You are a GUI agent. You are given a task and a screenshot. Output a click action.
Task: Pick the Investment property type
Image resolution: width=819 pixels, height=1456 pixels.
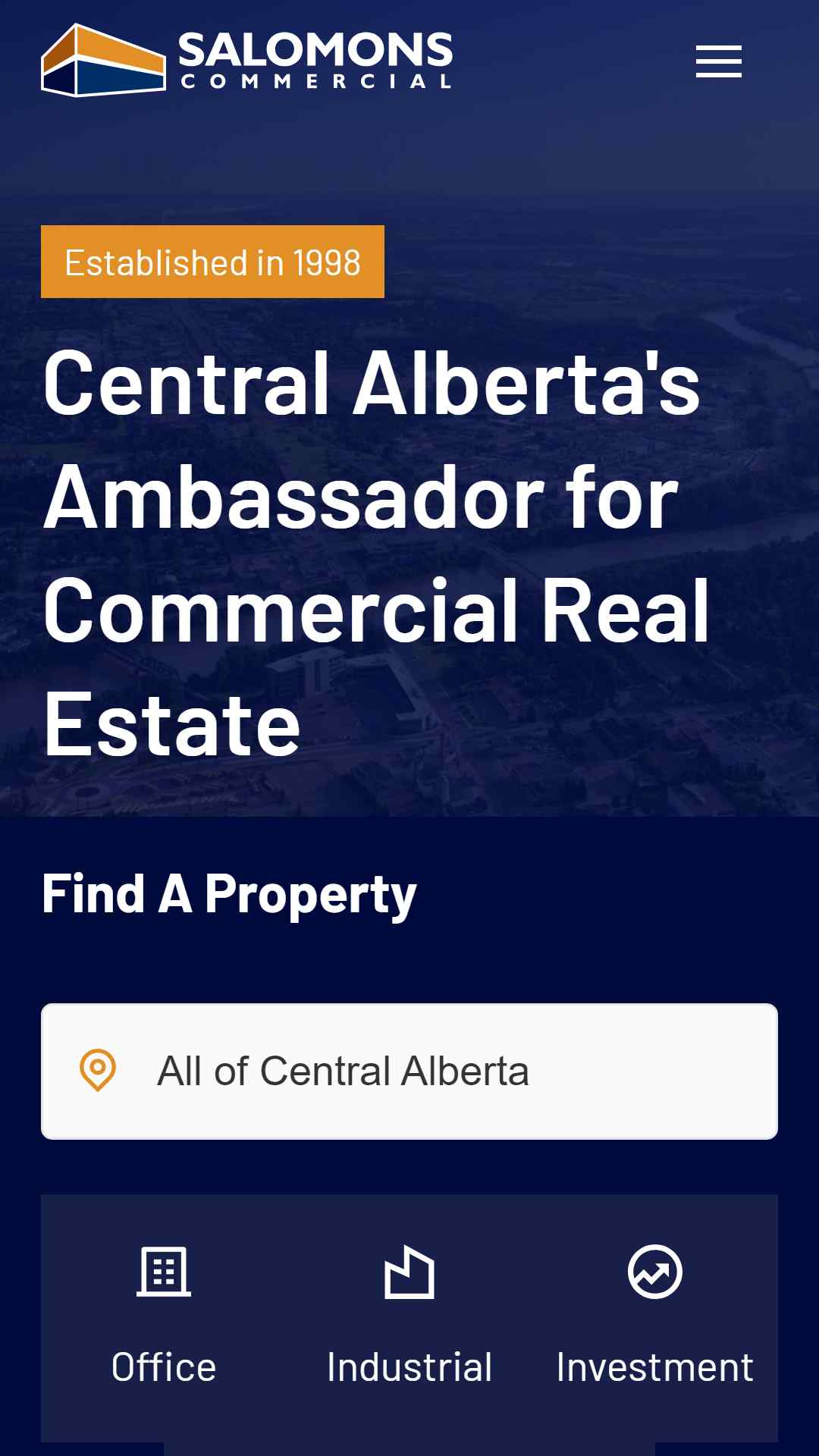click(x=655, y=1318)
